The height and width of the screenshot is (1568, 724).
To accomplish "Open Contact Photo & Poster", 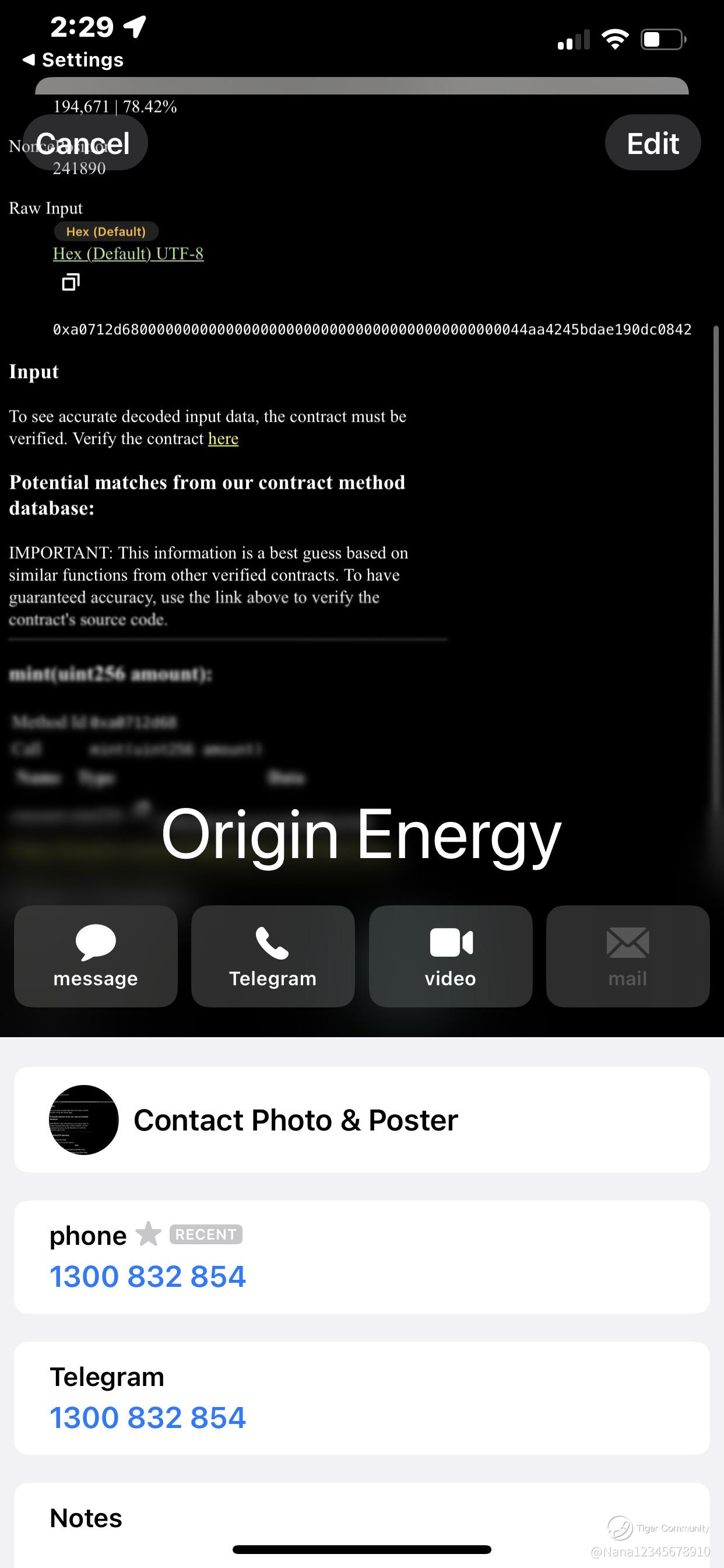I will coord(361,1120).
